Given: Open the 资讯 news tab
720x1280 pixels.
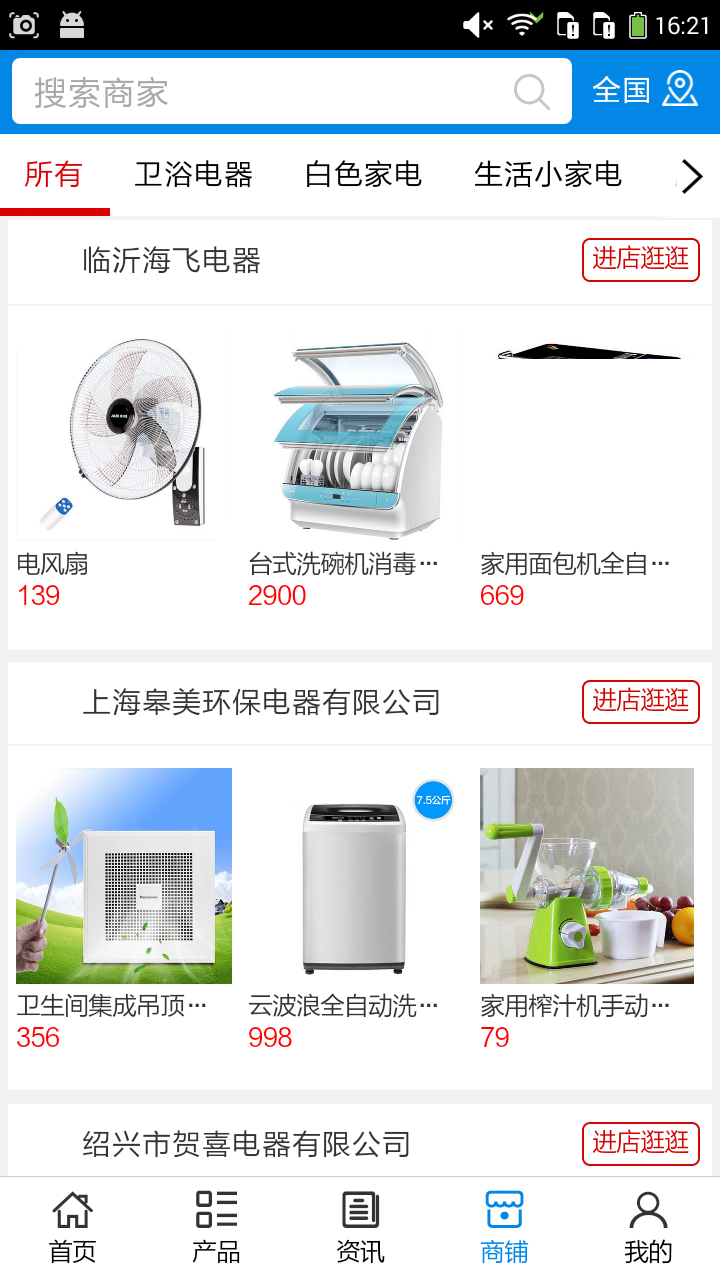Looking at the screenshot, I should point(360,1228).
